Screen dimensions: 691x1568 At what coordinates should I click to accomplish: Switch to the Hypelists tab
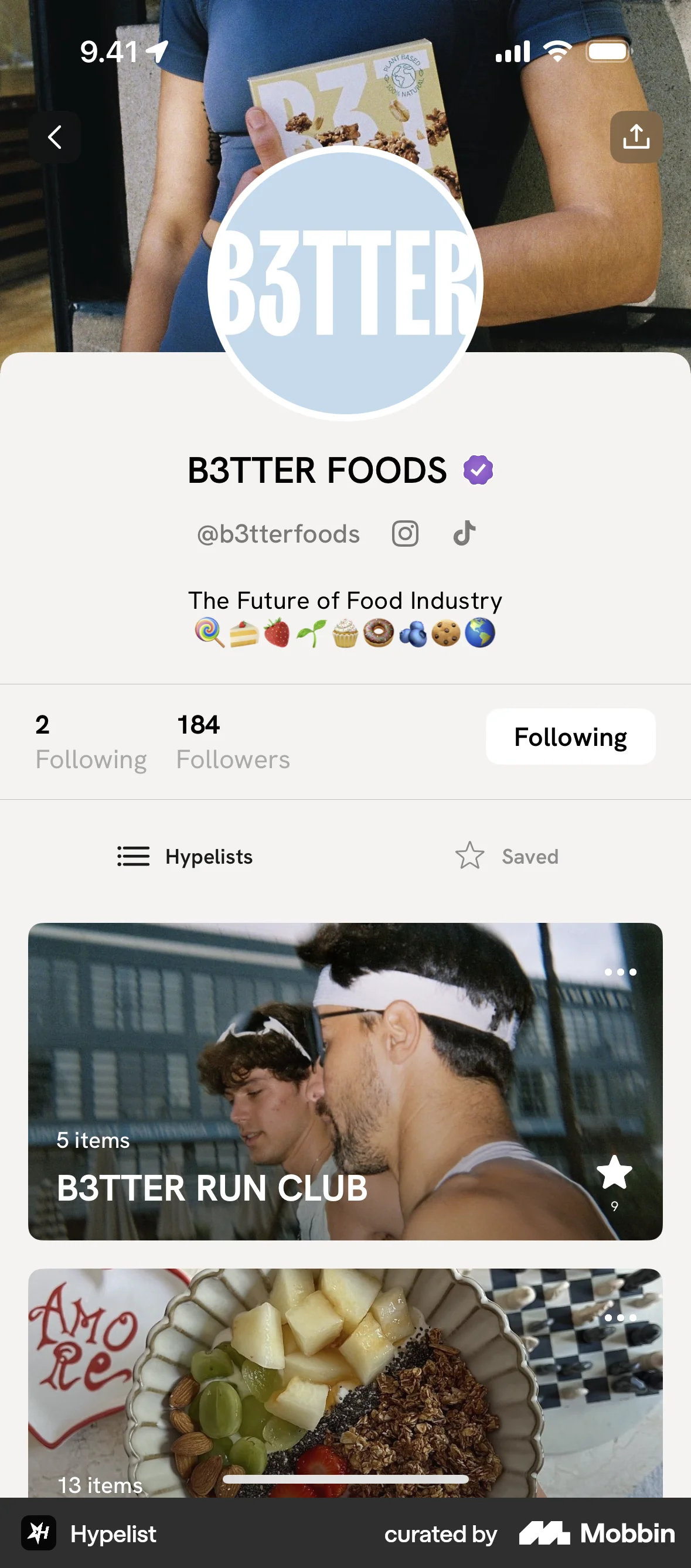point(185,857)
